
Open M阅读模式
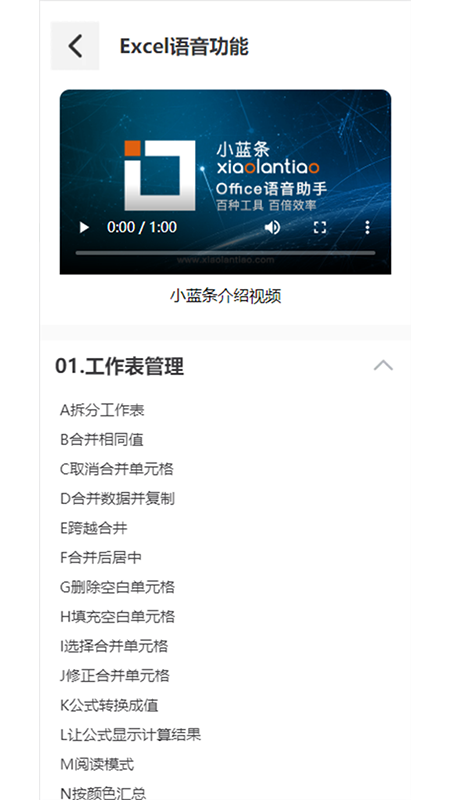pos(97,765)
